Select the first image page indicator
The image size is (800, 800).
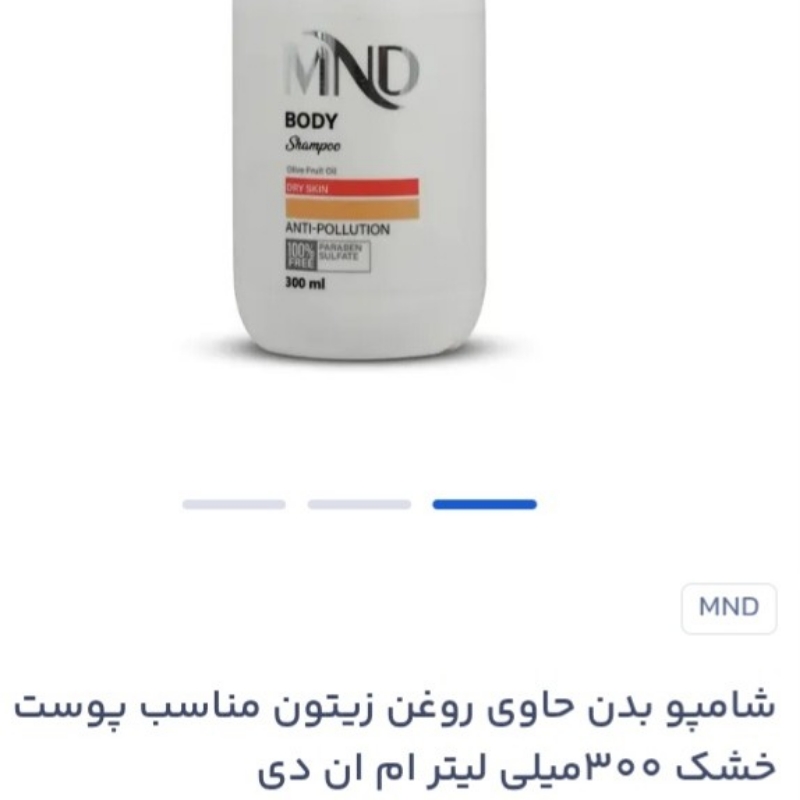pos(234,504)
